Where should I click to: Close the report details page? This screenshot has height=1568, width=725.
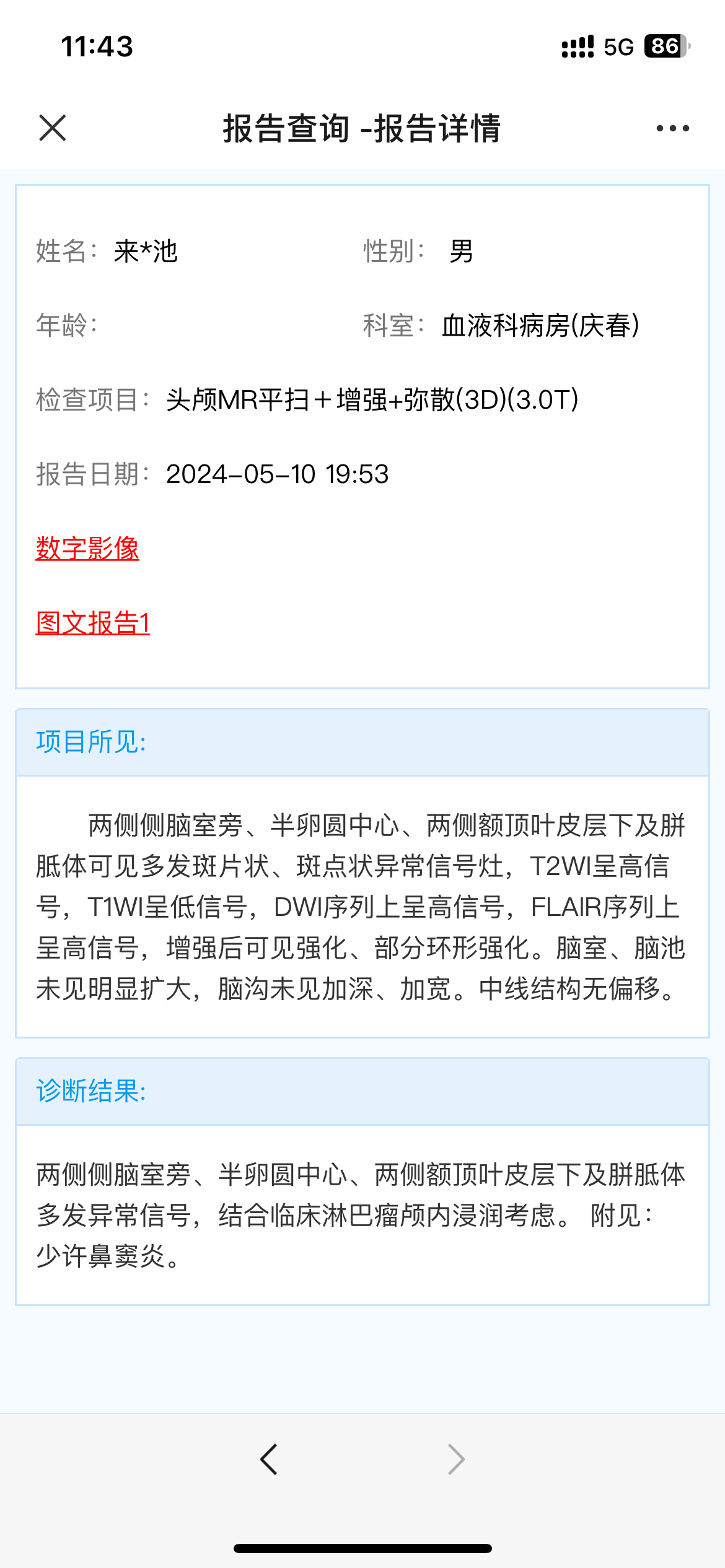[x=53, y=128]
